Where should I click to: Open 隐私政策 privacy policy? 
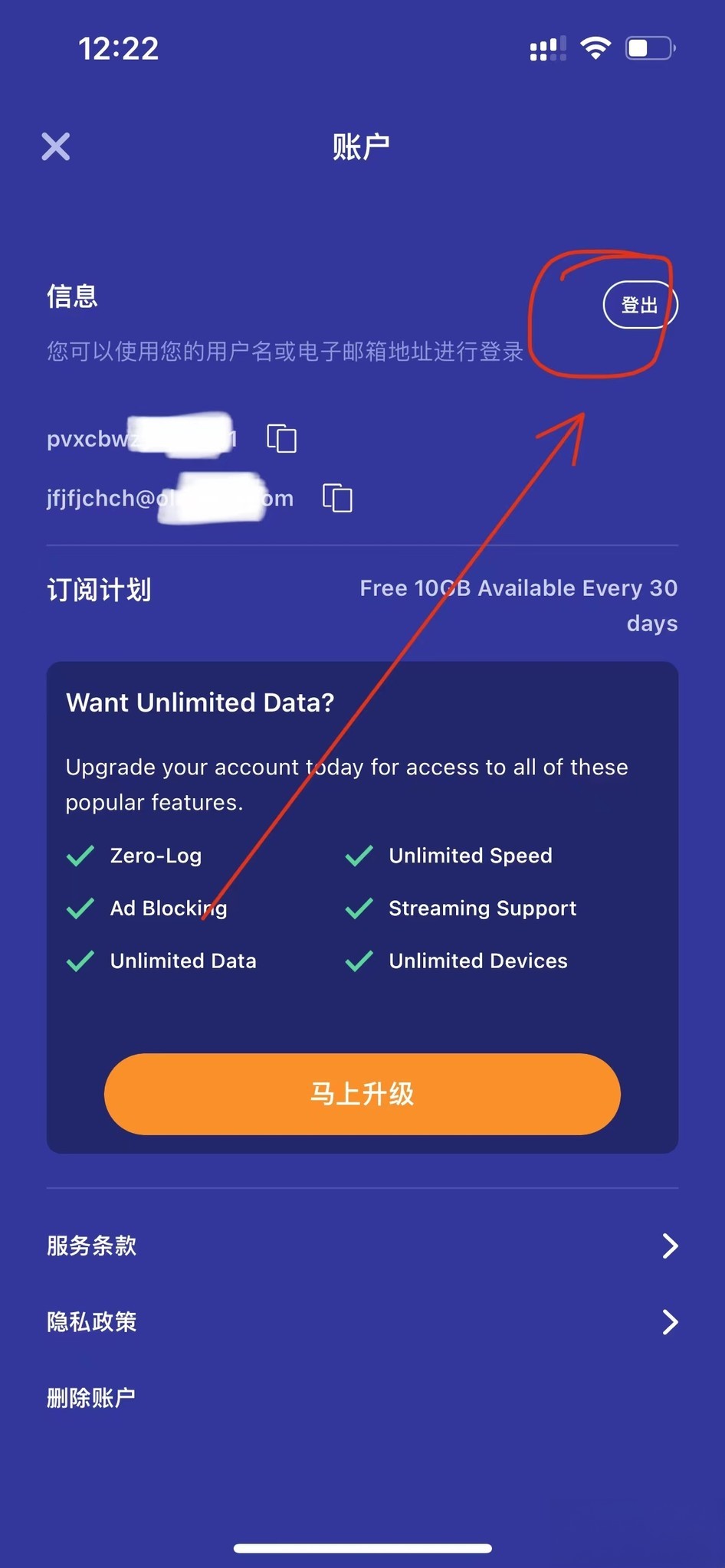click(x=362, y=1321)
